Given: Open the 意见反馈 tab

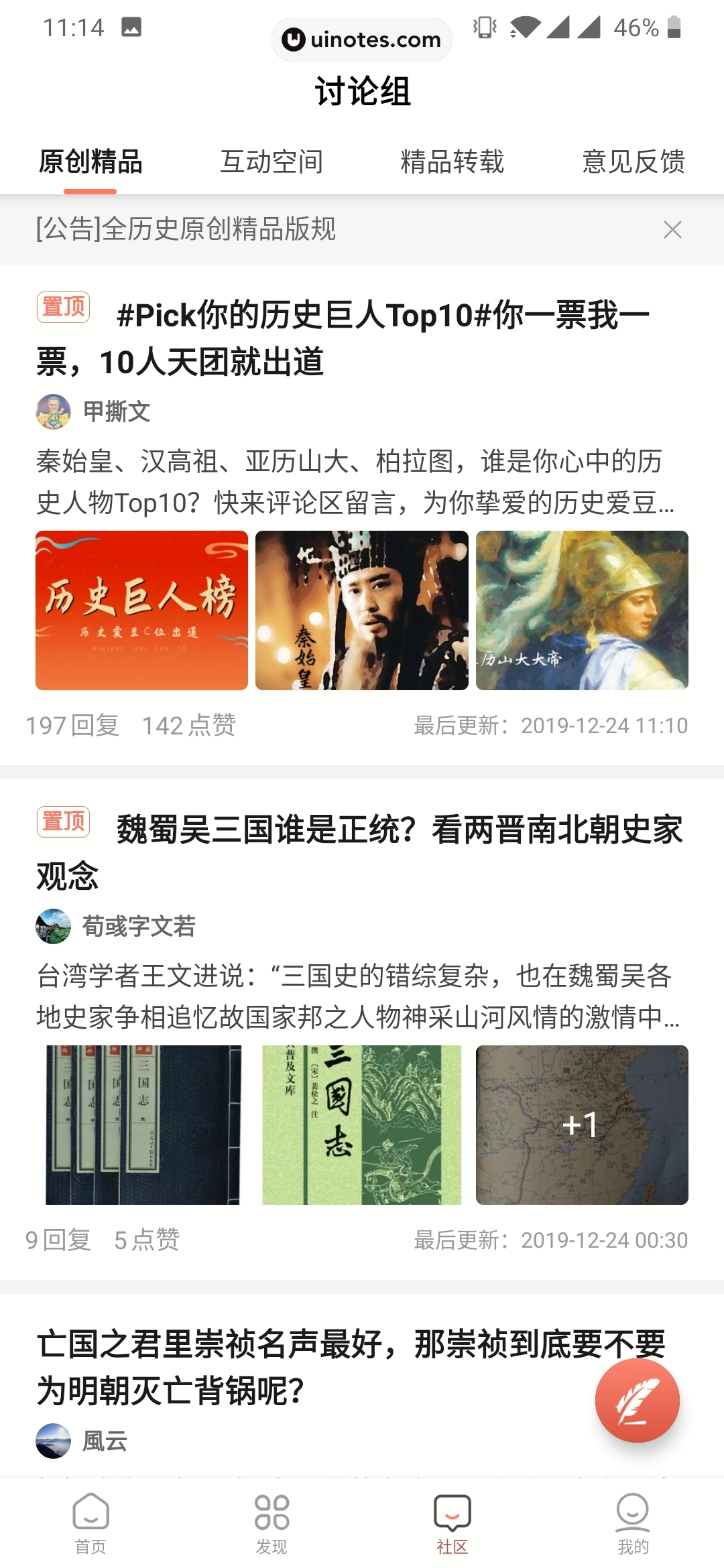Looking at the screenshot, I should (x=634, y=161).
